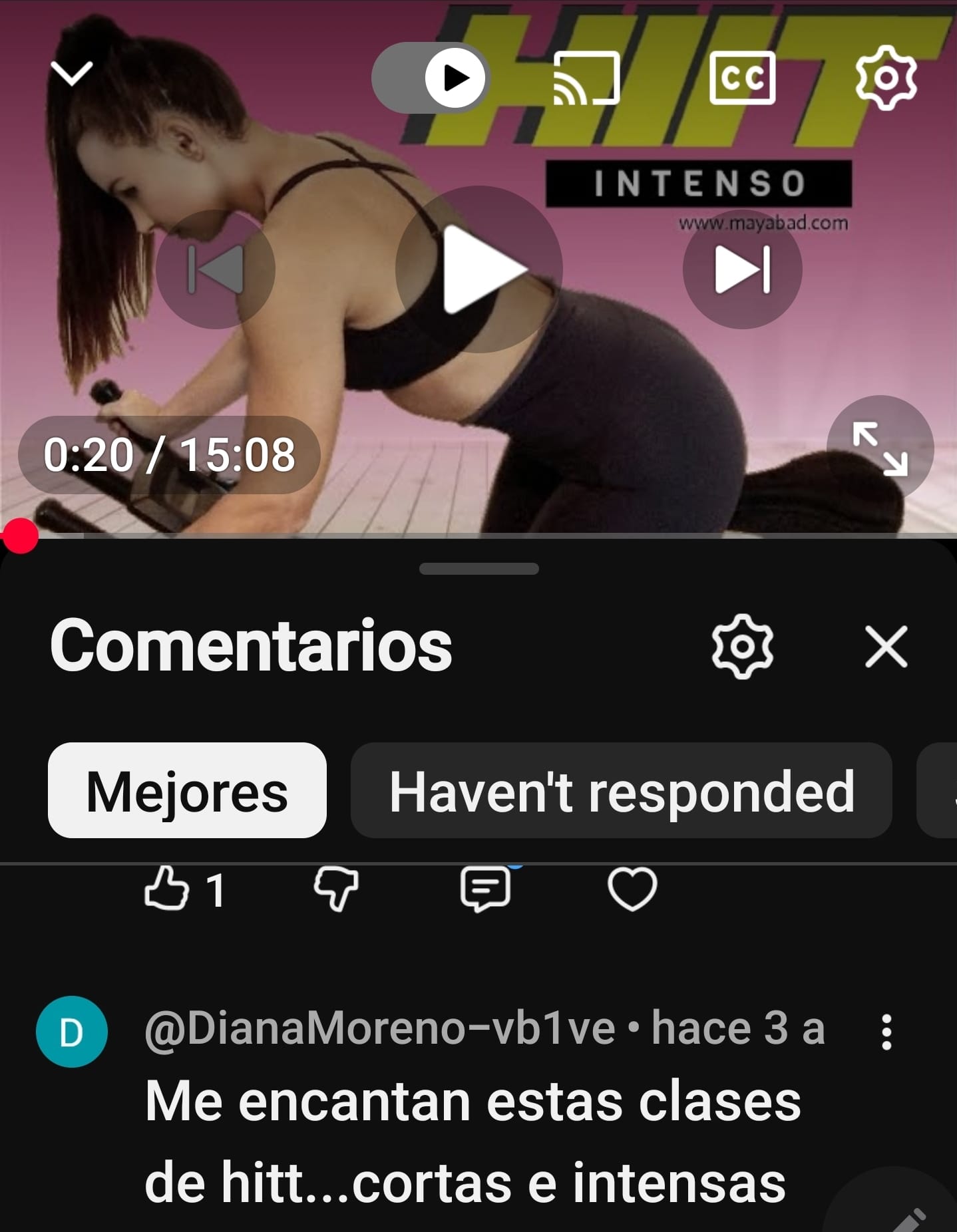Viewport: 957px width, 1232px height.
Task: Open video player settings gear
Action: click(885, 78)
